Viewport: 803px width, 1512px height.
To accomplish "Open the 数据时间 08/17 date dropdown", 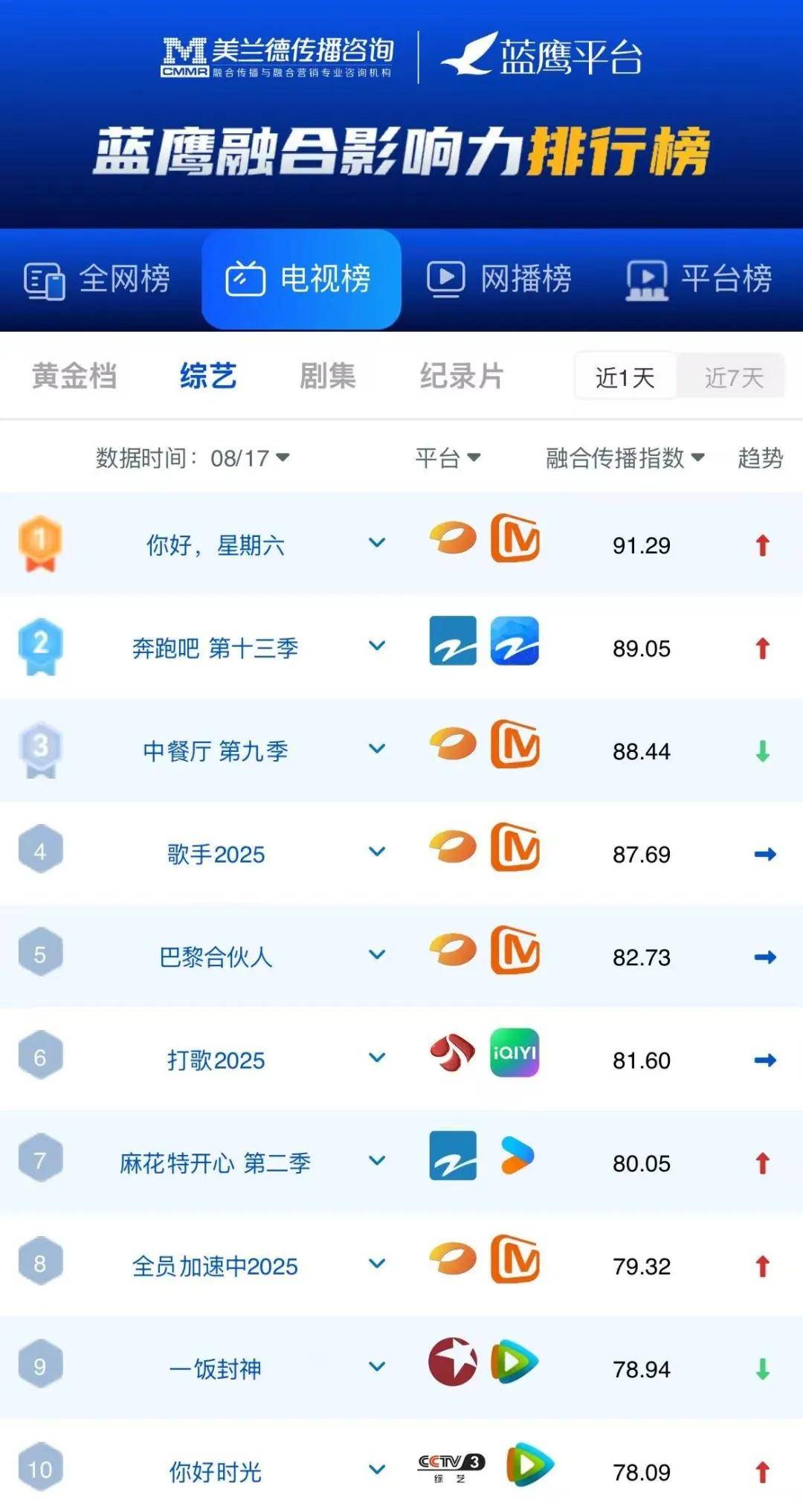I will tap(193, 457).
